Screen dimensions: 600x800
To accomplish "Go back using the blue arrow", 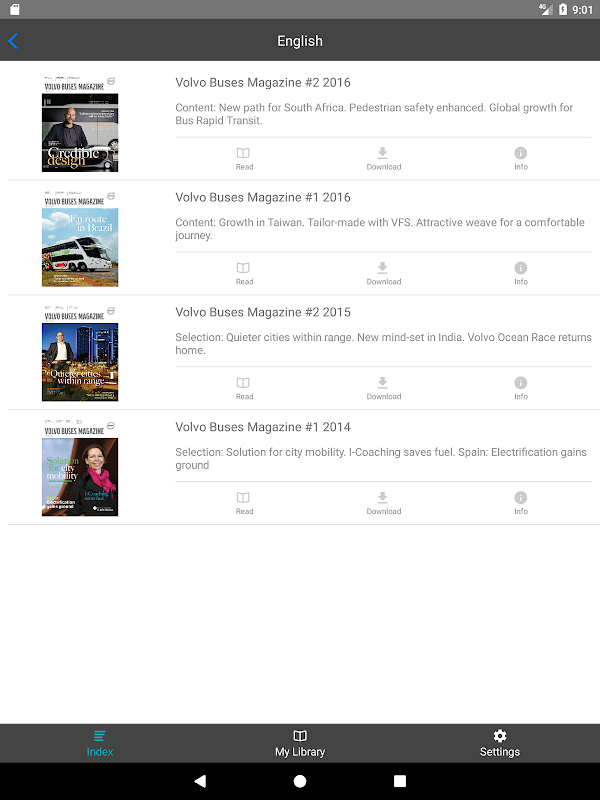I will click(x=14, y=41).
